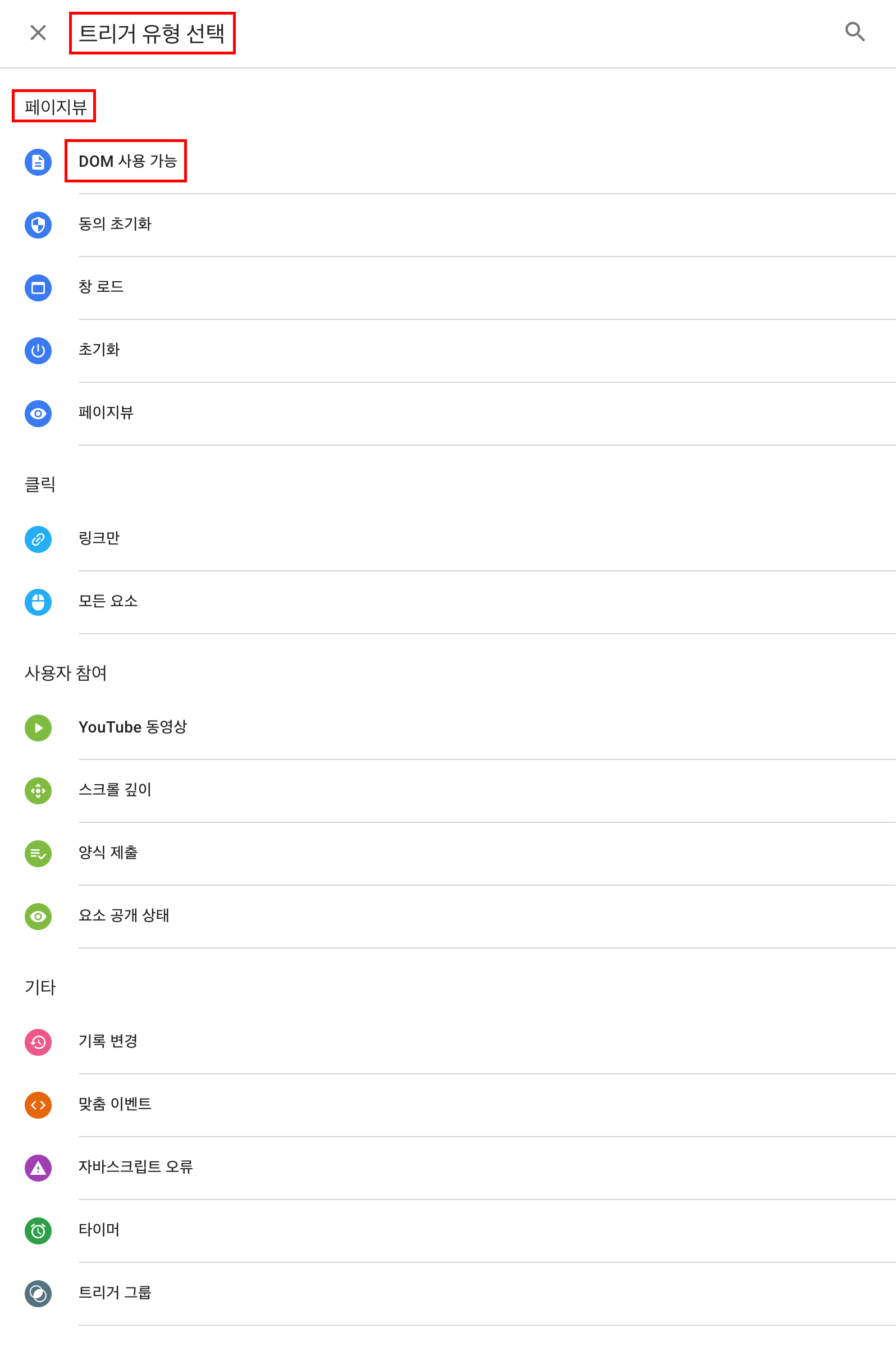Select the 요소 공개 상태 trigger
Image resolution: width=896 pixels, height=1346 pixels.
[x=124, y=915]
